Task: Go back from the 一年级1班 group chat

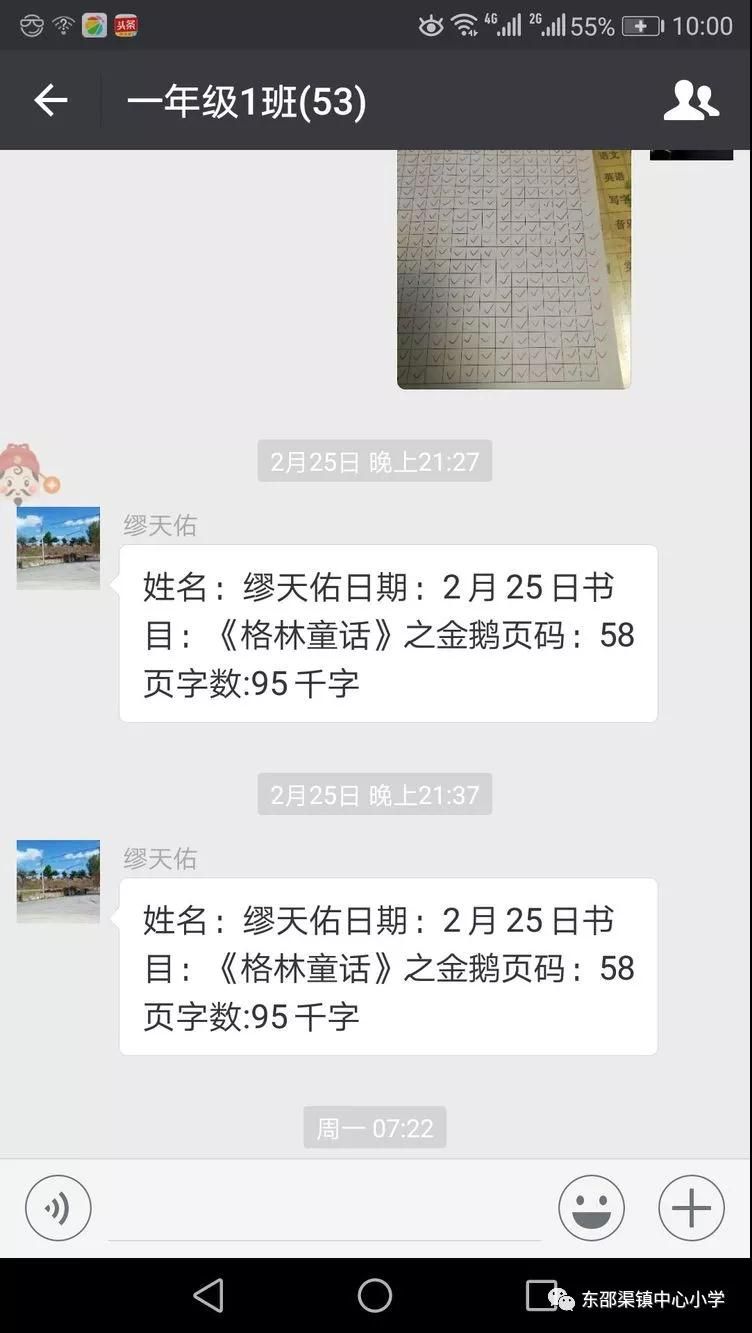Action: 50,100
